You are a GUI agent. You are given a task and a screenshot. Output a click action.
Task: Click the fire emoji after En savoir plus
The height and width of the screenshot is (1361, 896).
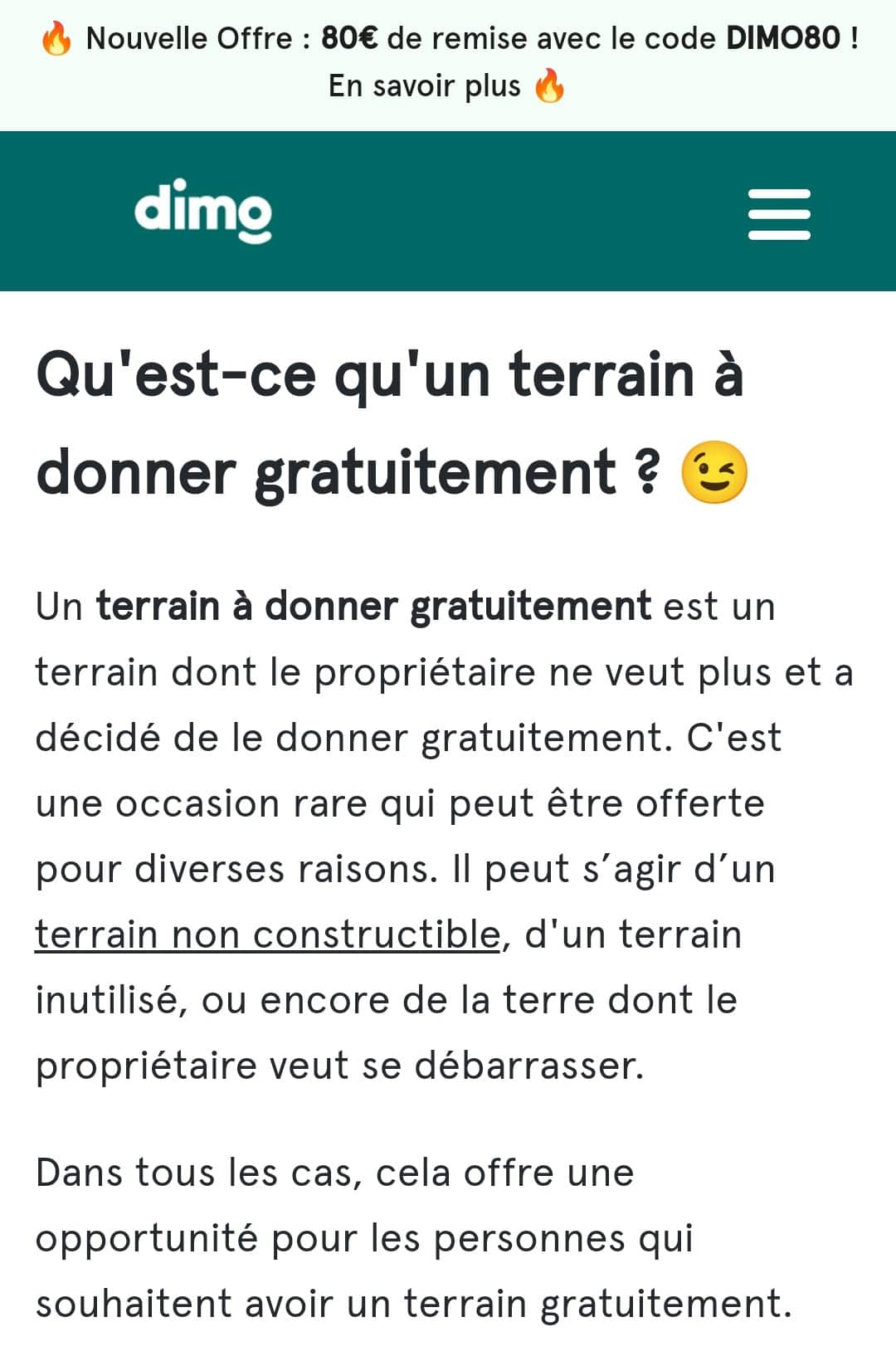pos(548,85)
